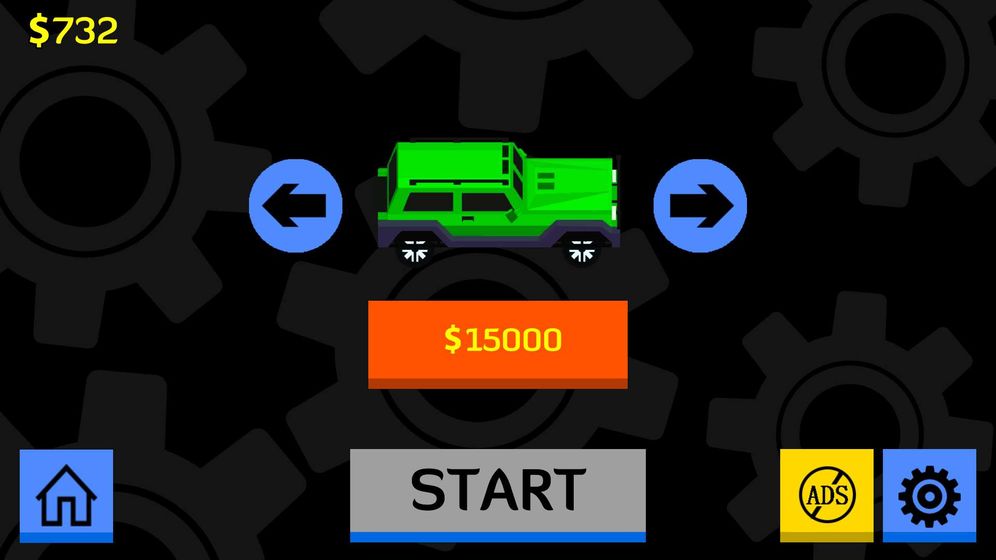
Task: Go to the home screen
Action: (66, 494)
